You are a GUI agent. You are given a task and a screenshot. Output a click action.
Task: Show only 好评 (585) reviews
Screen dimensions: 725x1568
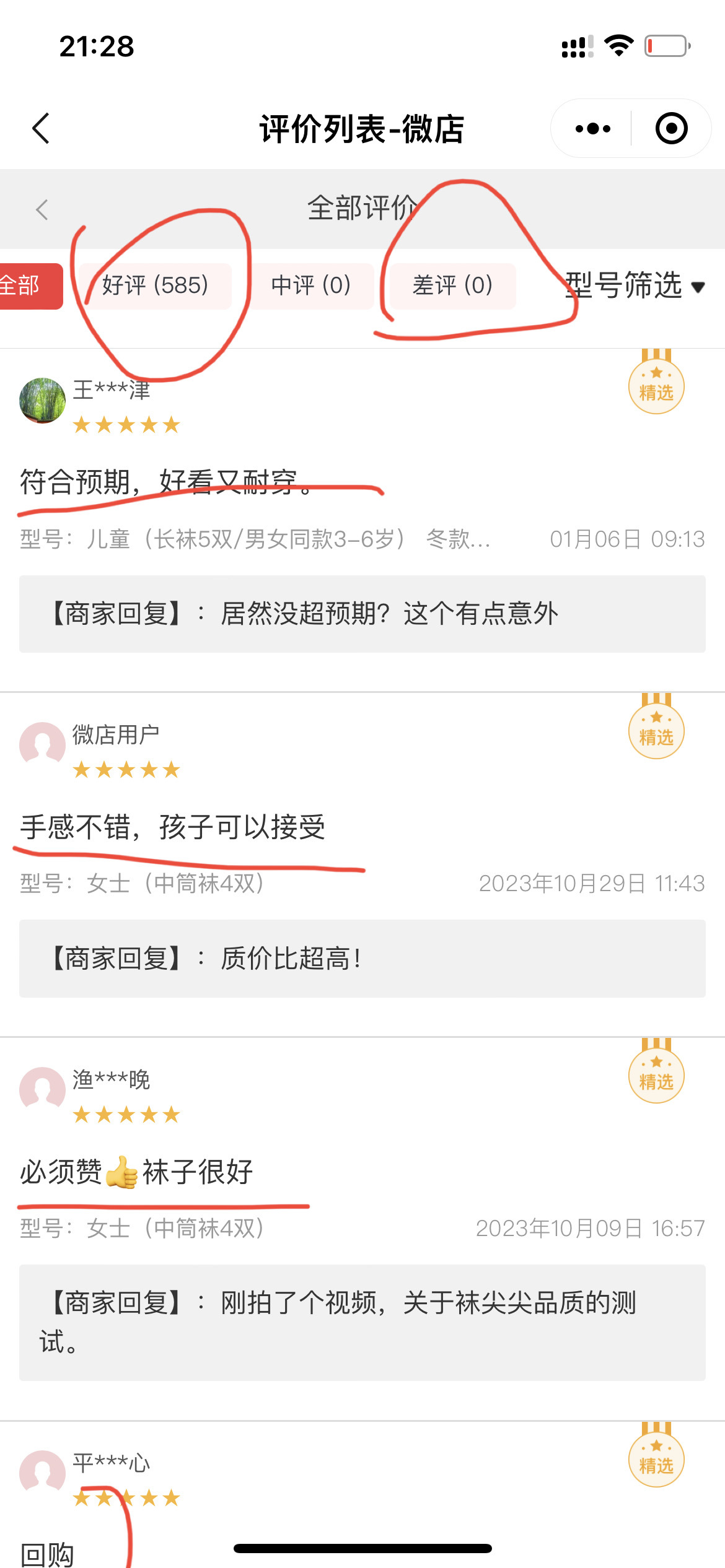click(x=155, y=286)
